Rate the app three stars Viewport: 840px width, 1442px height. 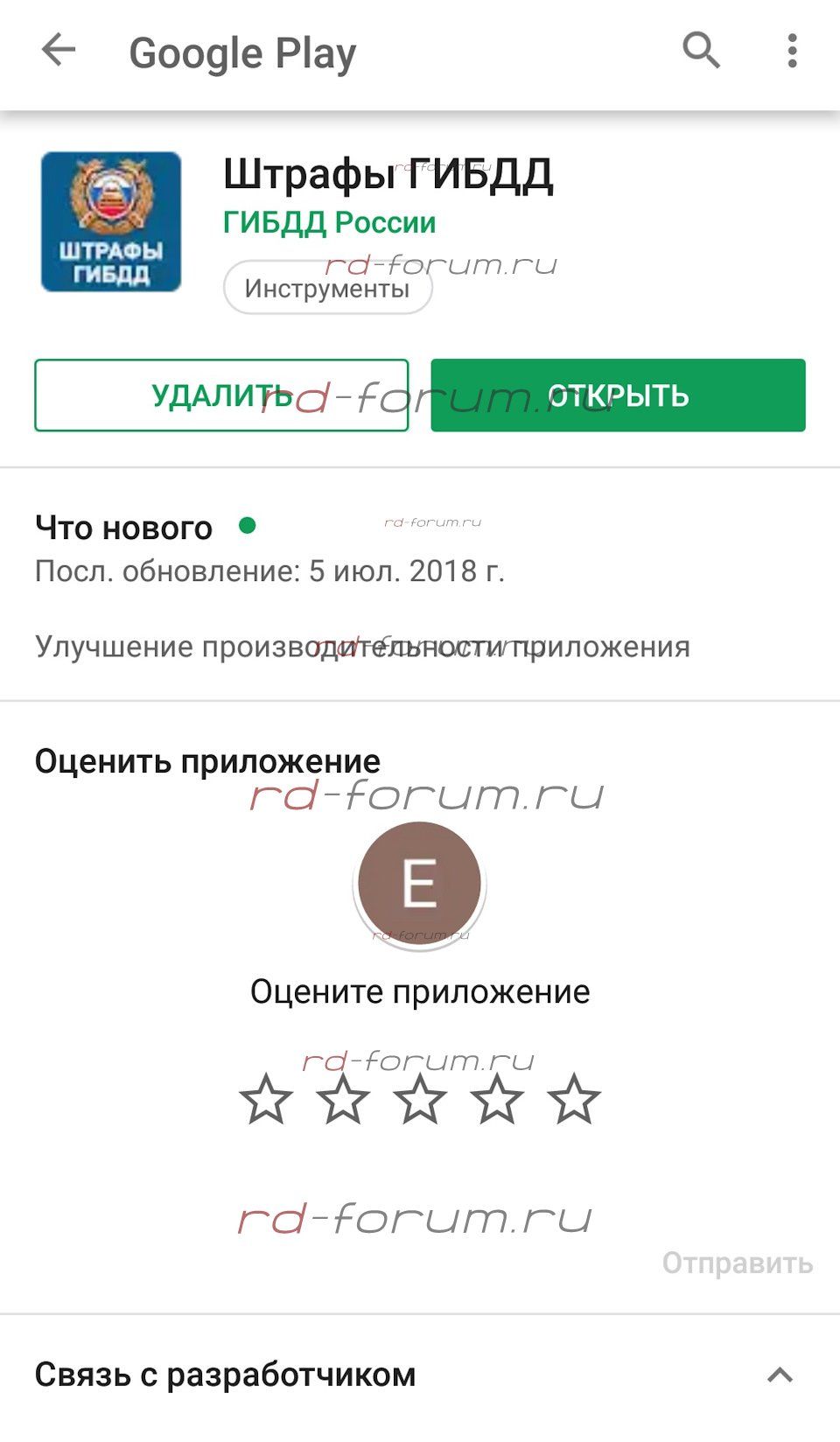pos(420,1099)
